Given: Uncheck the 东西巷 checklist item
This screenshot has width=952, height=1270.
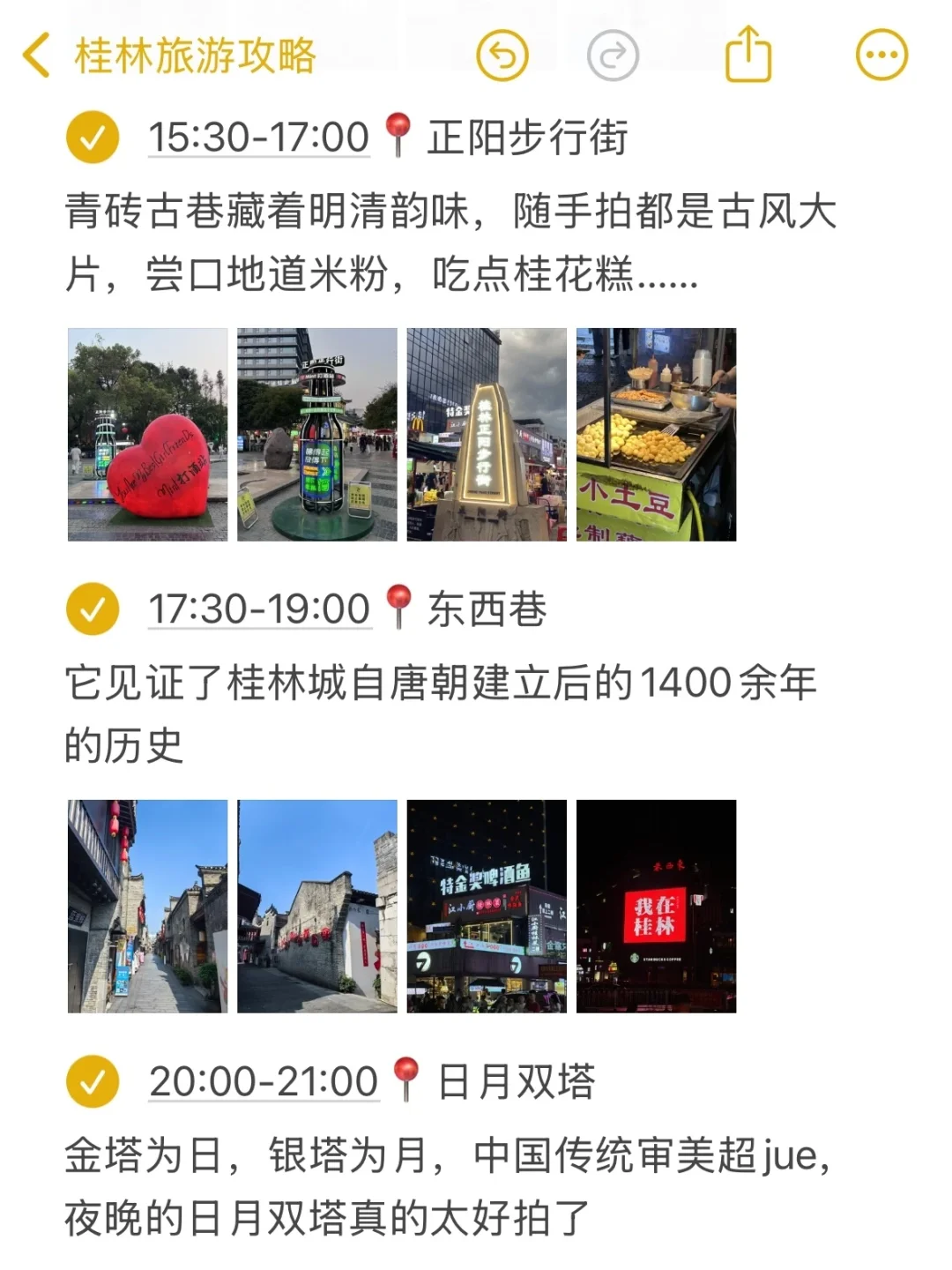Looking at the screenshot, I should pyautogui.click(x=93, y=609).
